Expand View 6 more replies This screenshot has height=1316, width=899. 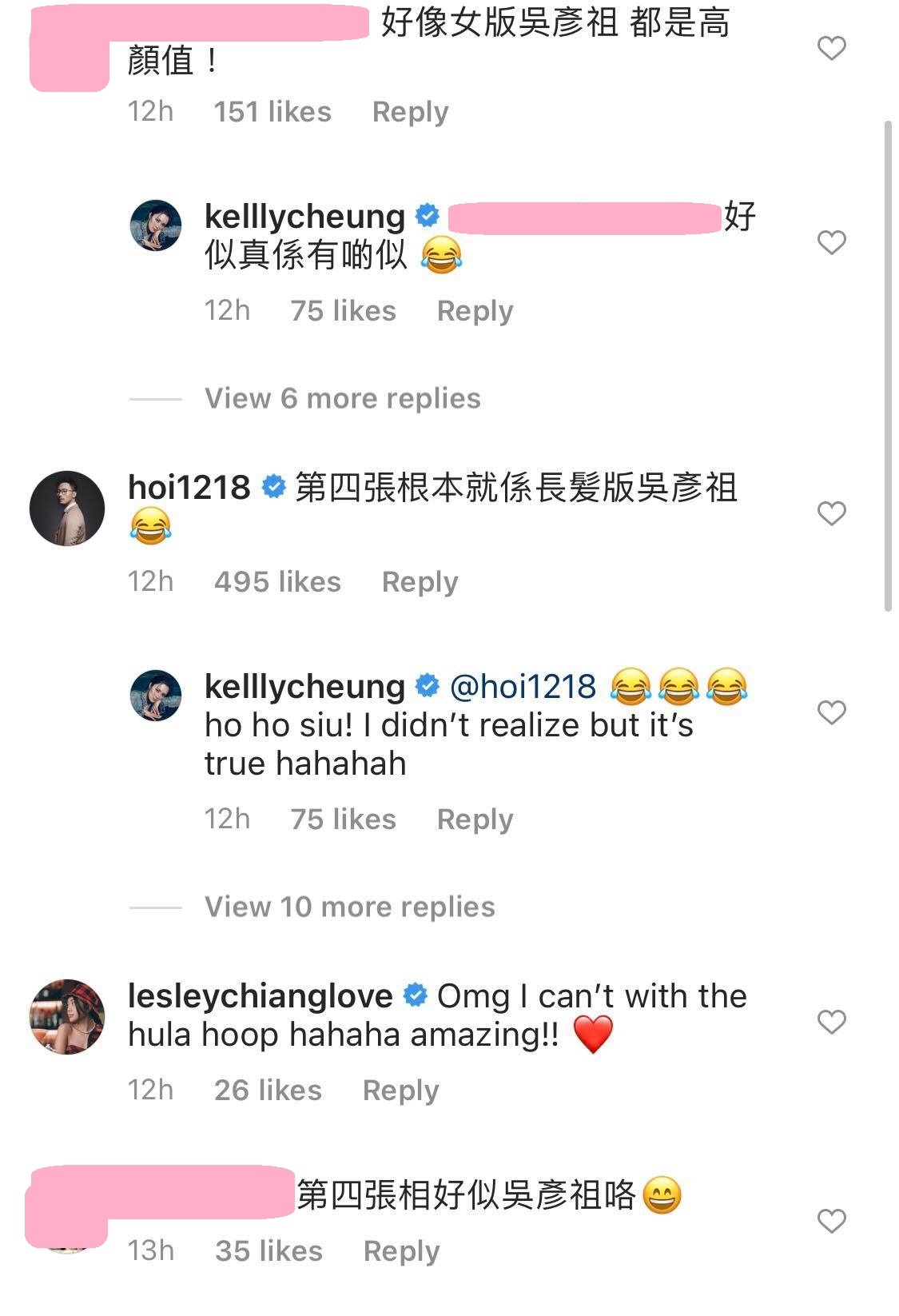pos(342,398)
